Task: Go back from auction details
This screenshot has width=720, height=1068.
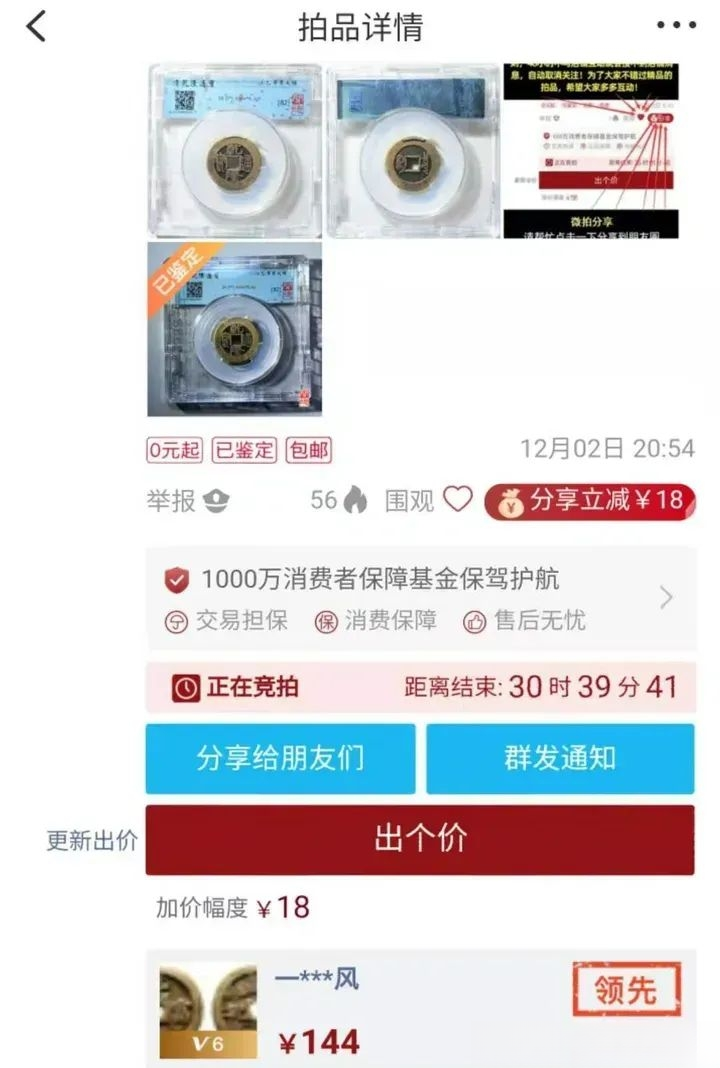Action: (36, 27)
